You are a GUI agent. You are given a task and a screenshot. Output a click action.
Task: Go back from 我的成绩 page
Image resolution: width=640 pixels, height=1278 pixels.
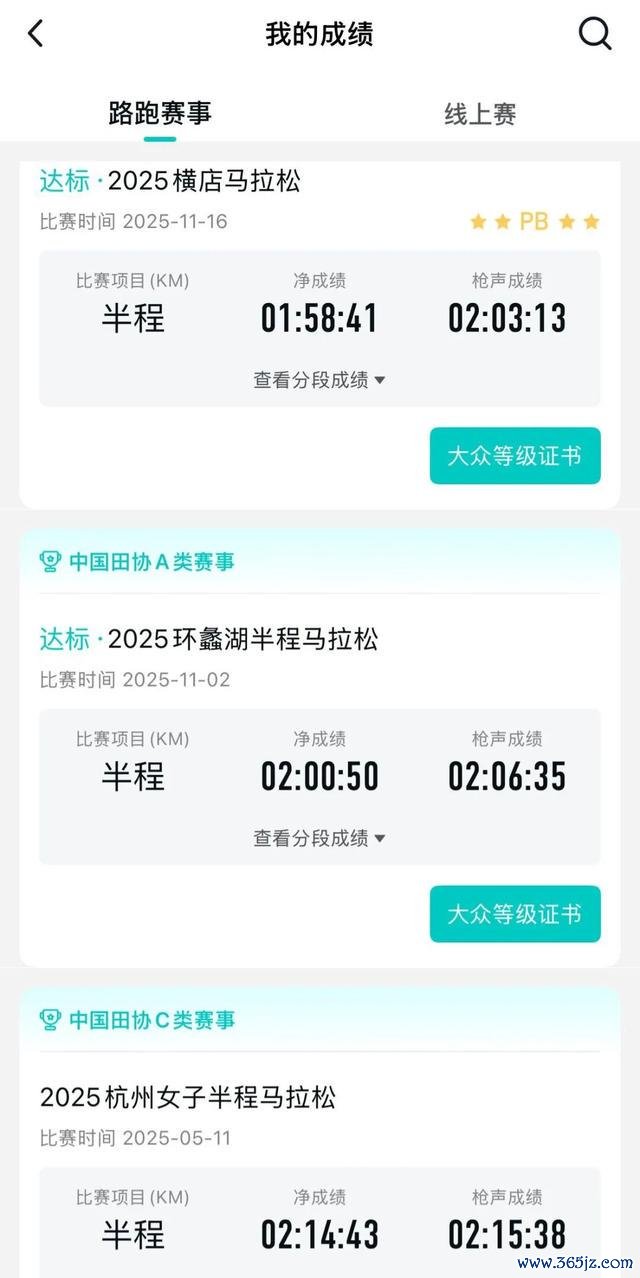[x=36, y=34]
